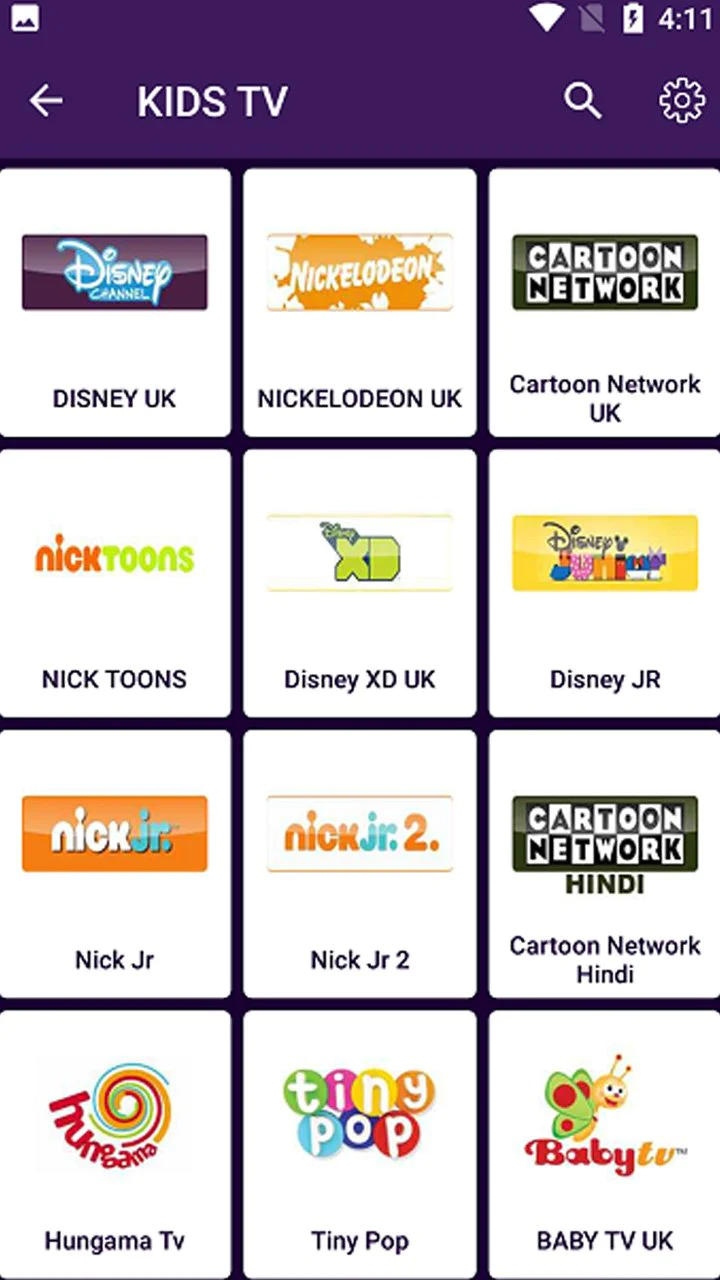Open Disney XD UK channel

[x=360, y=583]
